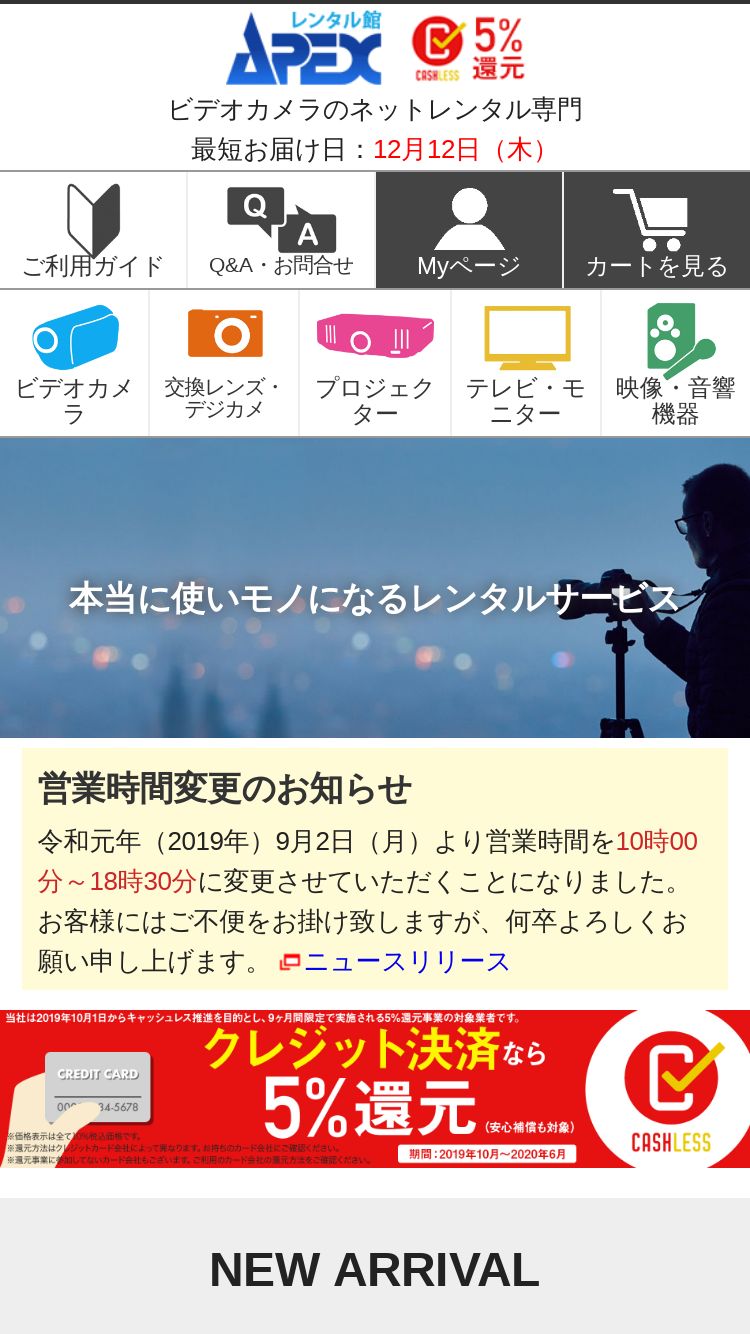The image size is (750, 1334).
Task: Go to Myページ
Action: coord(469,230)
